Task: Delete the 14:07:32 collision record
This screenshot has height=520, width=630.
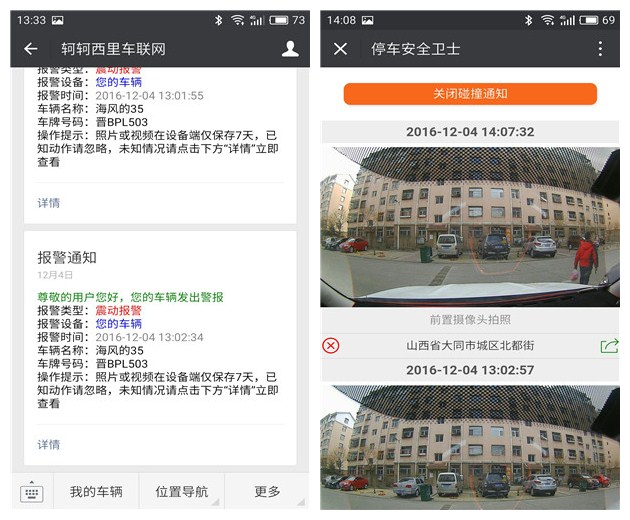Action: pos(331,346)
